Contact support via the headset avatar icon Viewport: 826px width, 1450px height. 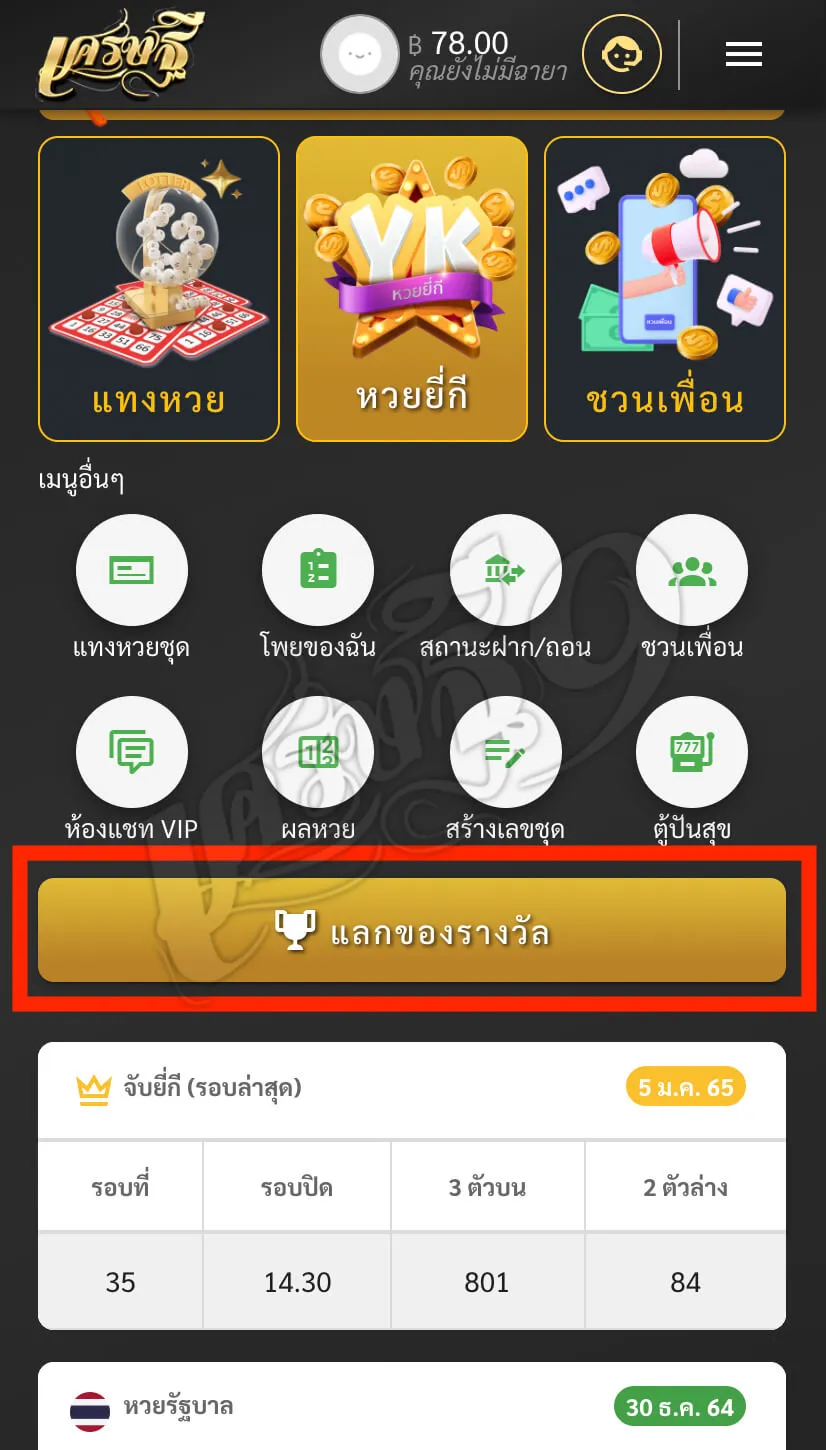(x=621, y=54)
